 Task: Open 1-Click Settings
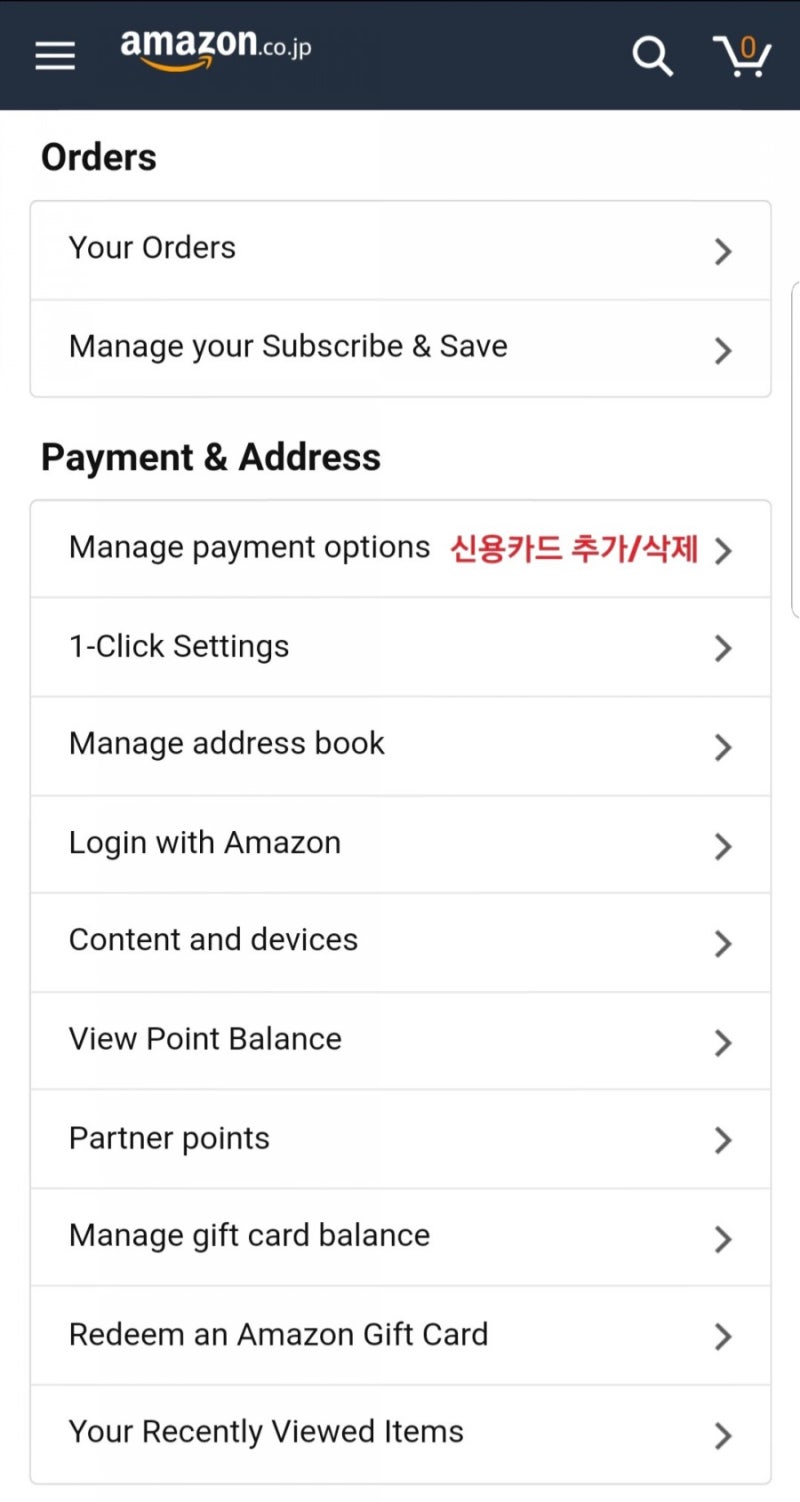(400, 647)
